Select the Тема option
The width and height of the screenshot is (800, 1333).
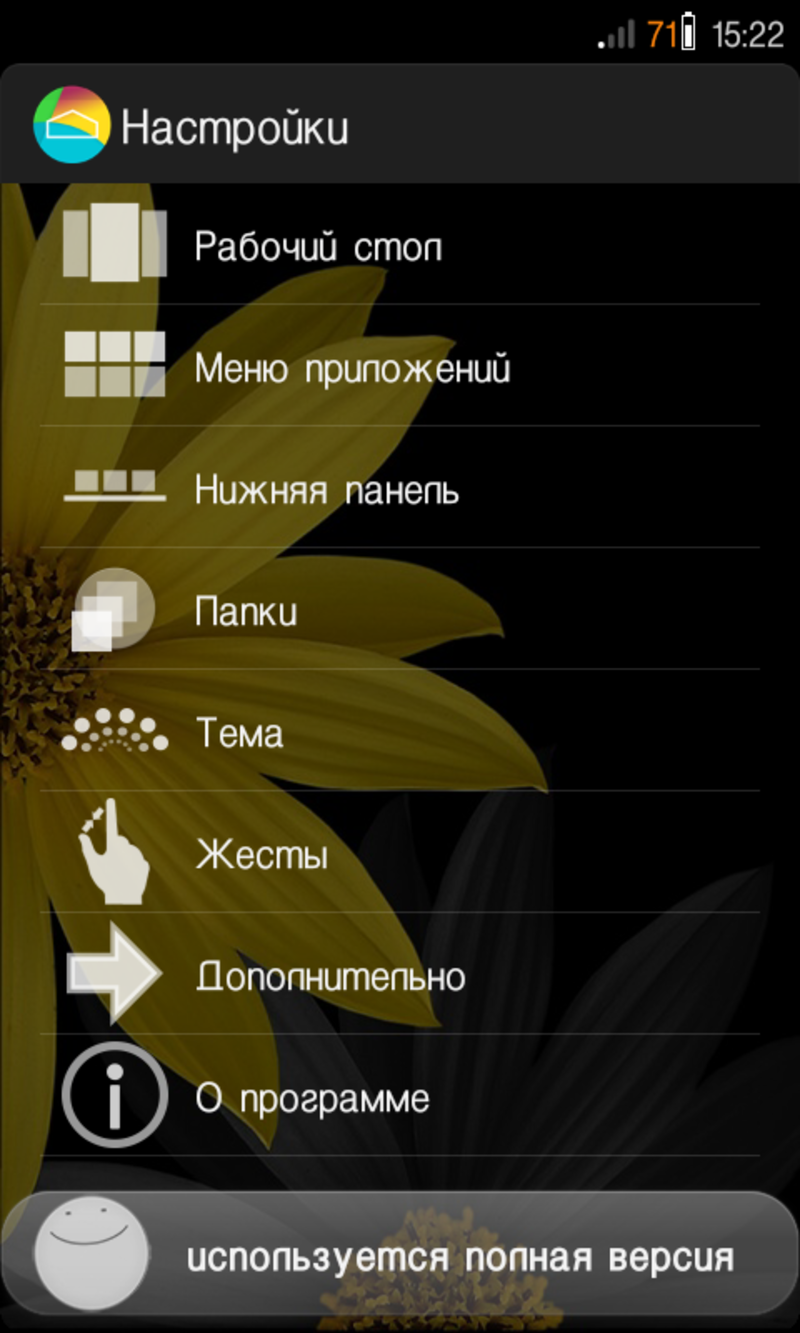pyautogui.click(x=400, y=732)
